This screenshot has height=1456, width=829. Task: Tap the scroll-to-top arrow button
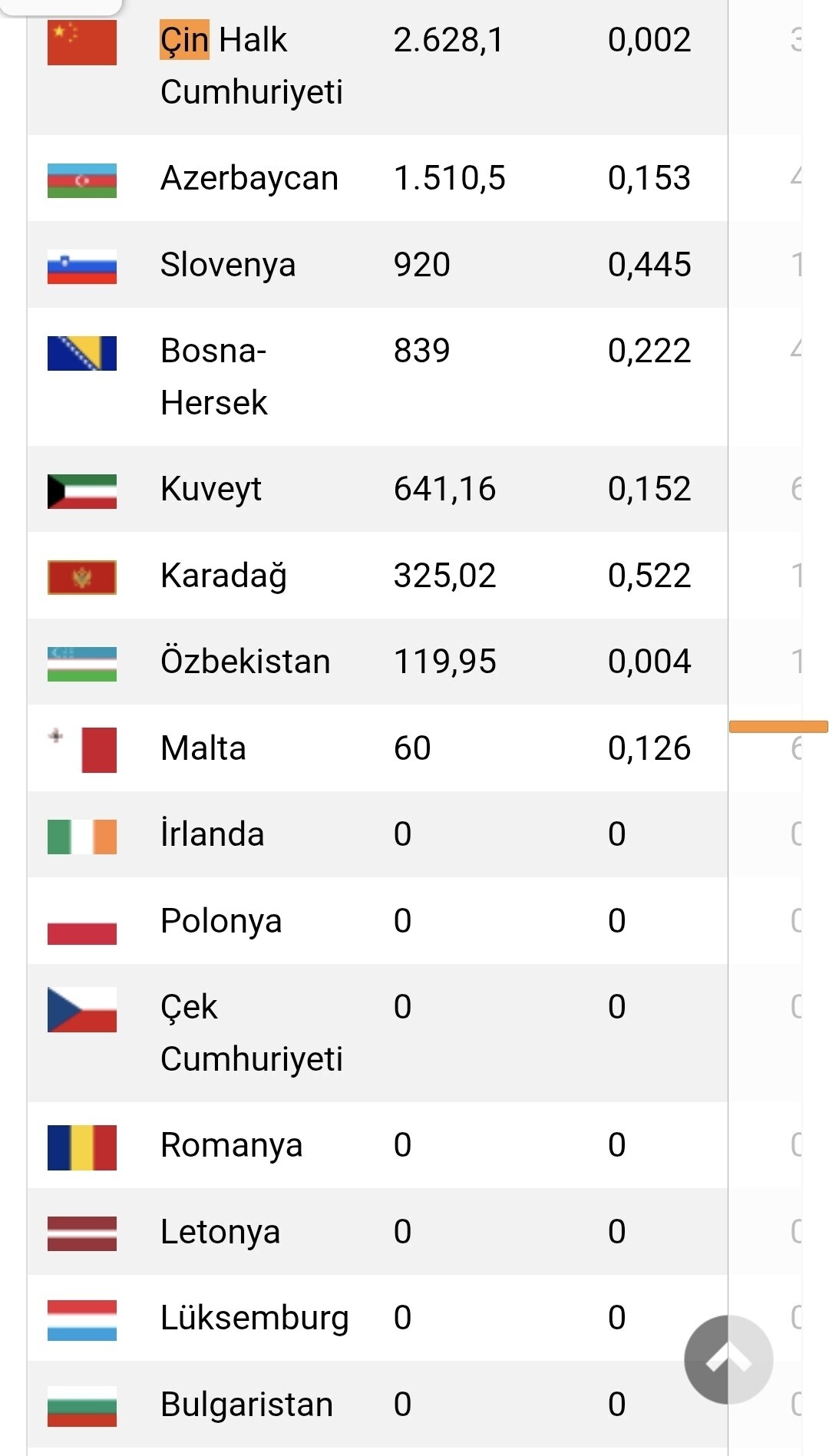click(x=728, y=1359)
